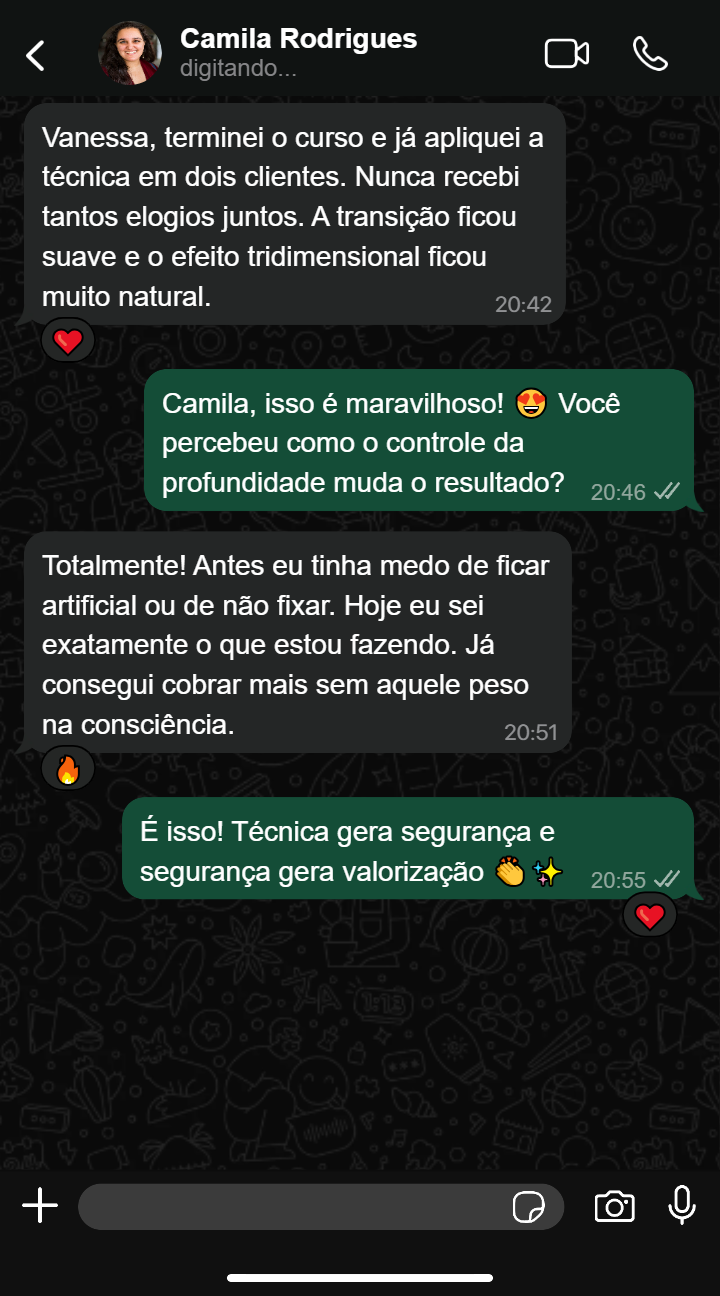Open Camila Rodrigues' profile picture
720x1296 pixels.
tap(130, 53)
